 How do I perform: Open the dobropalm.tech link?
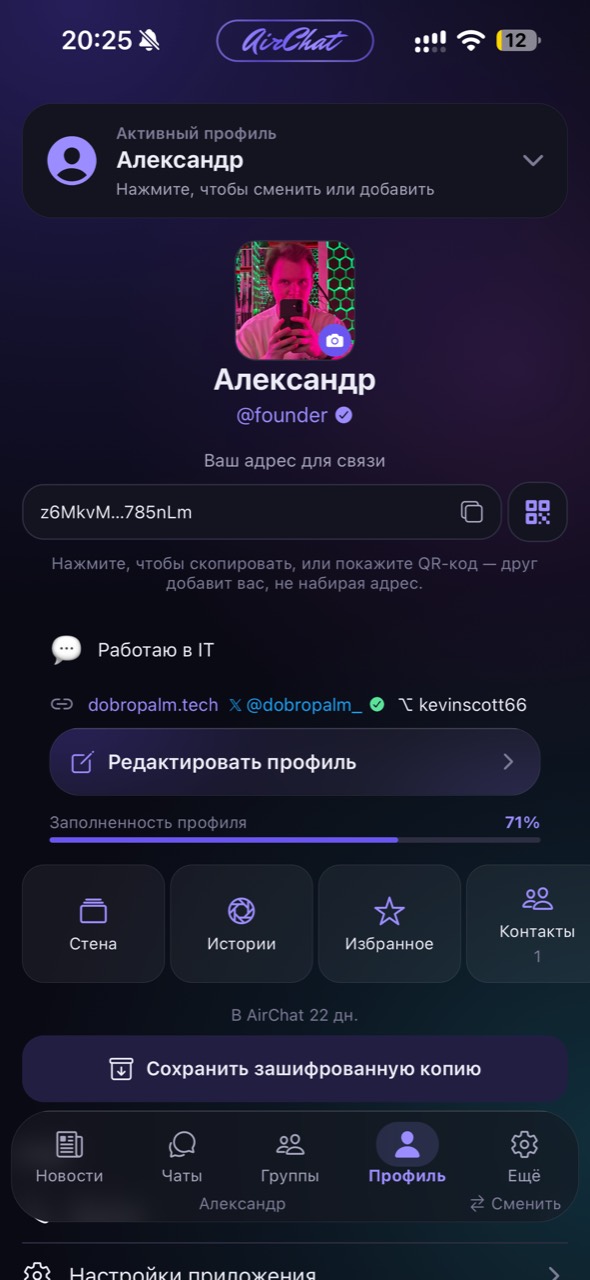152,705
